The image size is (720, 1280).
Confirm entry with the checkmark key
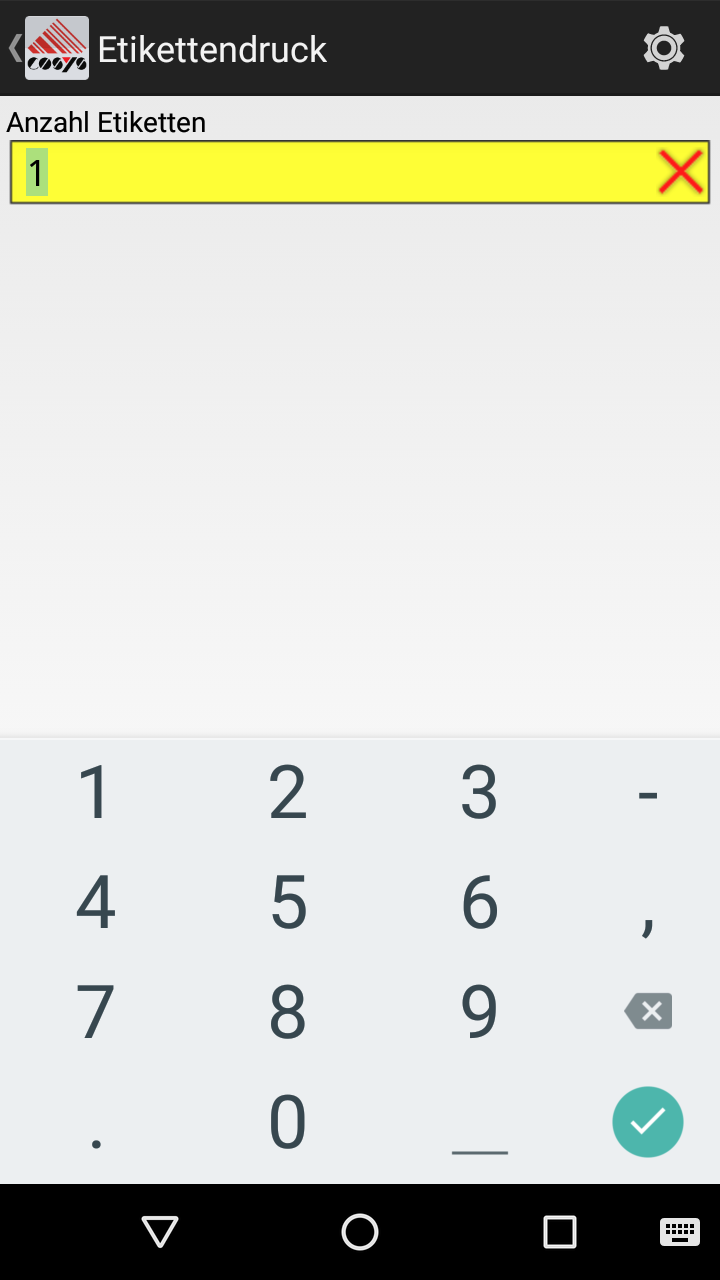point(648,1122)
